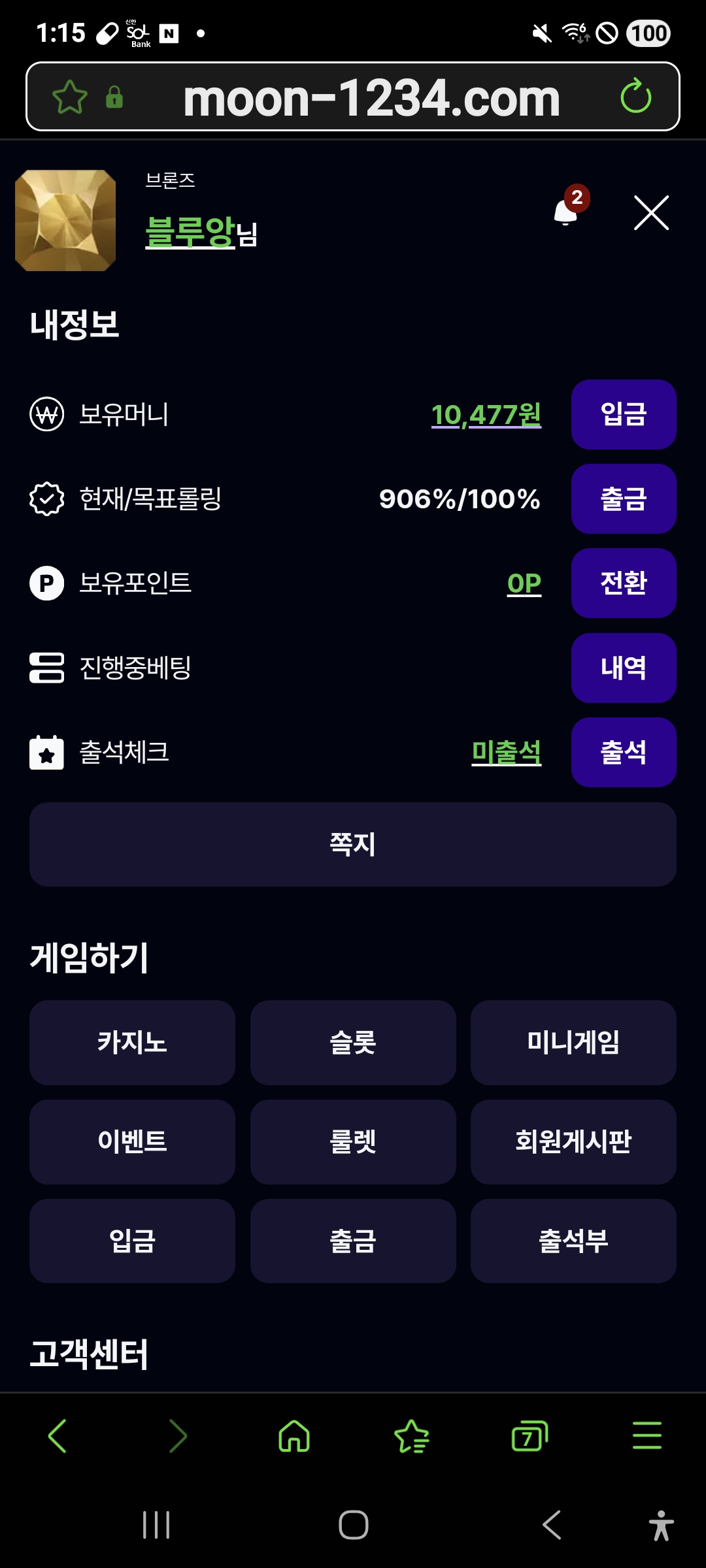Open the 이벤트 page
Viewport: 706px width, 1568px height.
(x=132, y=1141)
